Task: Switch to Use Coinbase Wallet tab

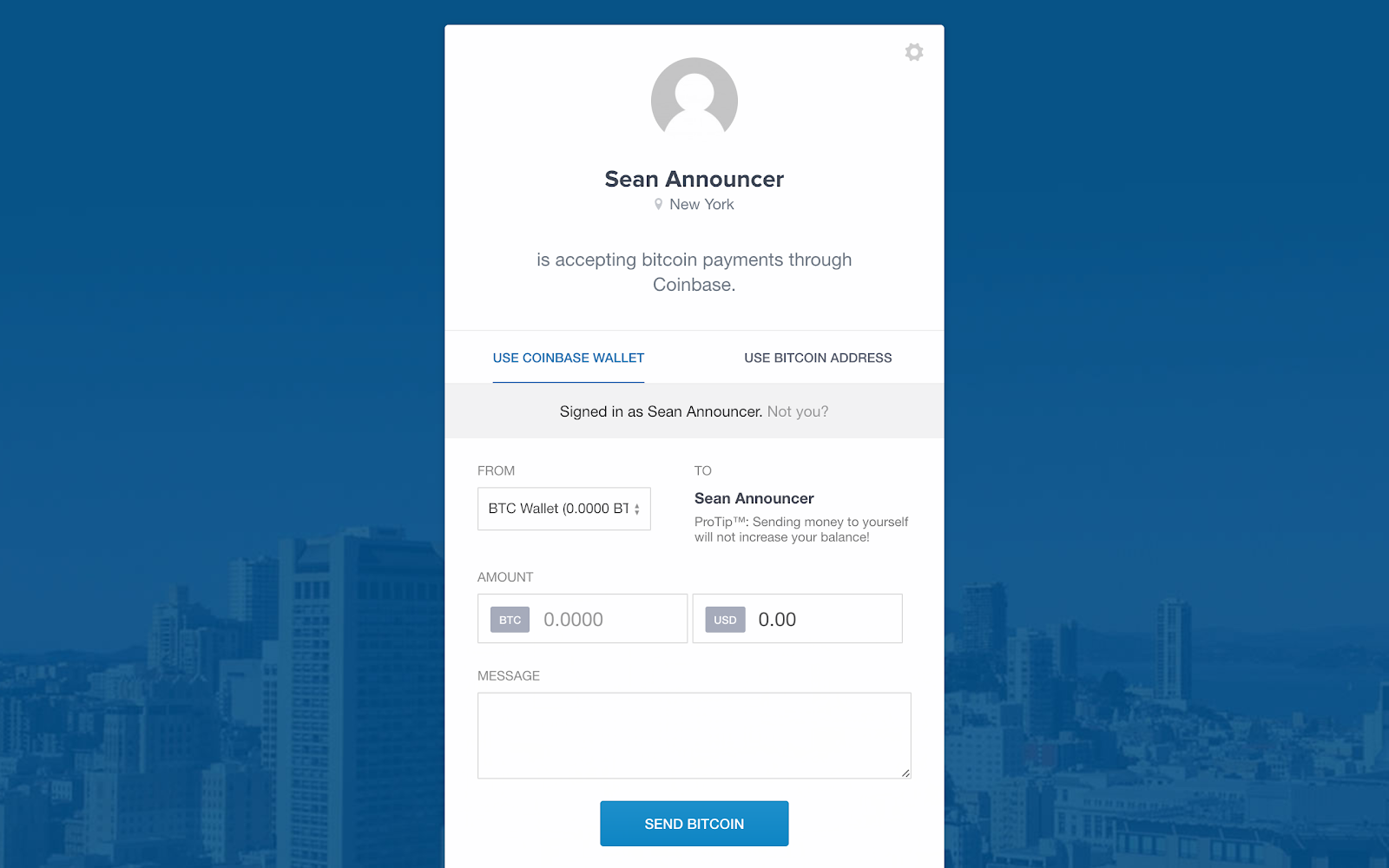Action: [569, 358]
